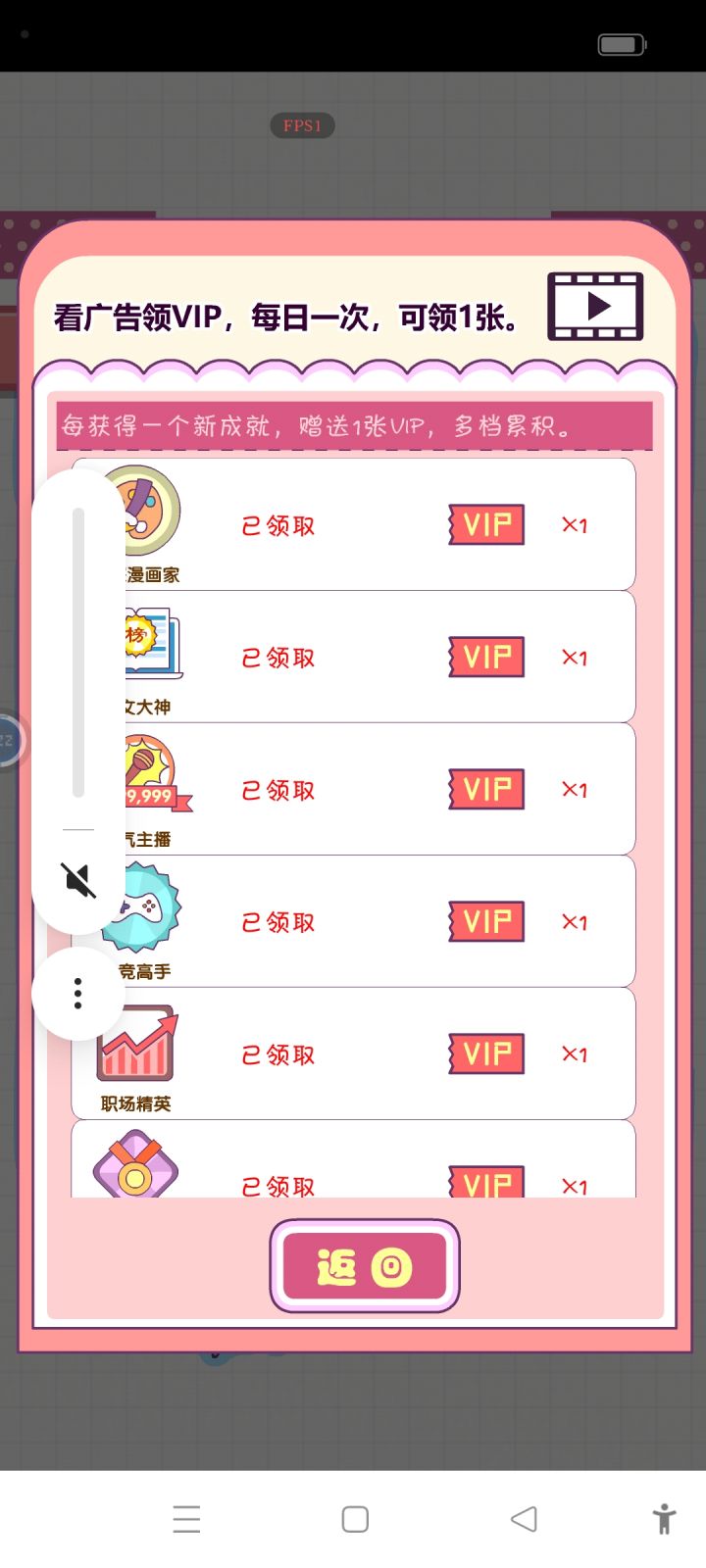Tap the 返回 button to go back
Viewport: 706px width, 1568px height.
[x=364, y=1265]
